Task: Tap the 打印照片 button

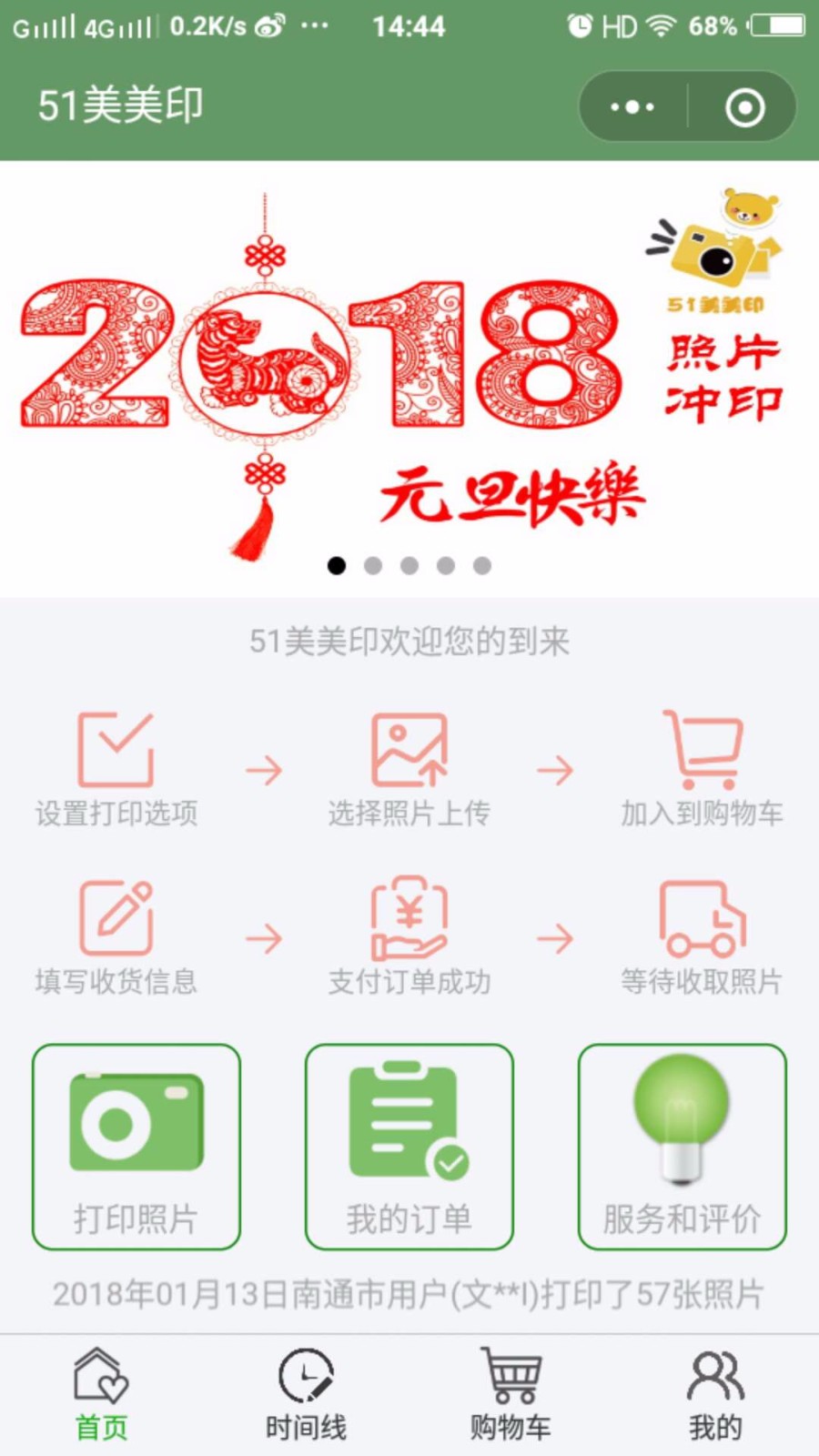Action: pos(136,1147)
